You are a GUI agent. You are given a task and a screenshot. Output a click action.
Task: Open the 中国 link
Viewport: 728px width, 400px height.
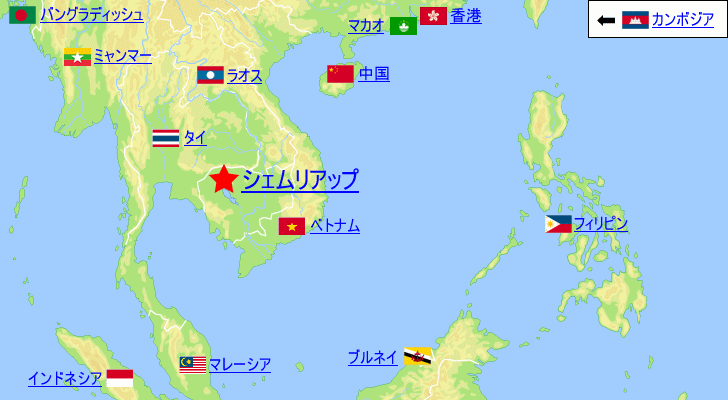tap(373, 74)
